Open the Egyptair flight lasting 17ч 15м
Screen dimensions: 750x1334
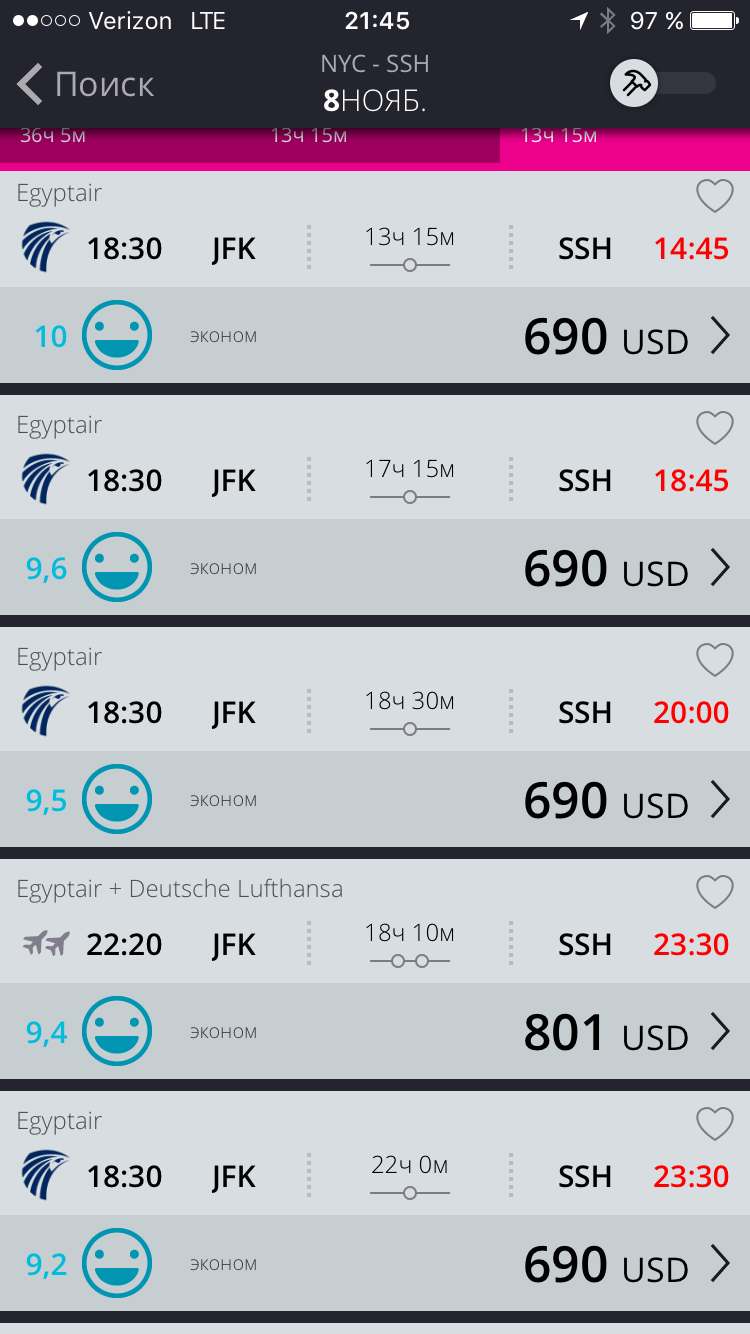[x=720, y=569]
